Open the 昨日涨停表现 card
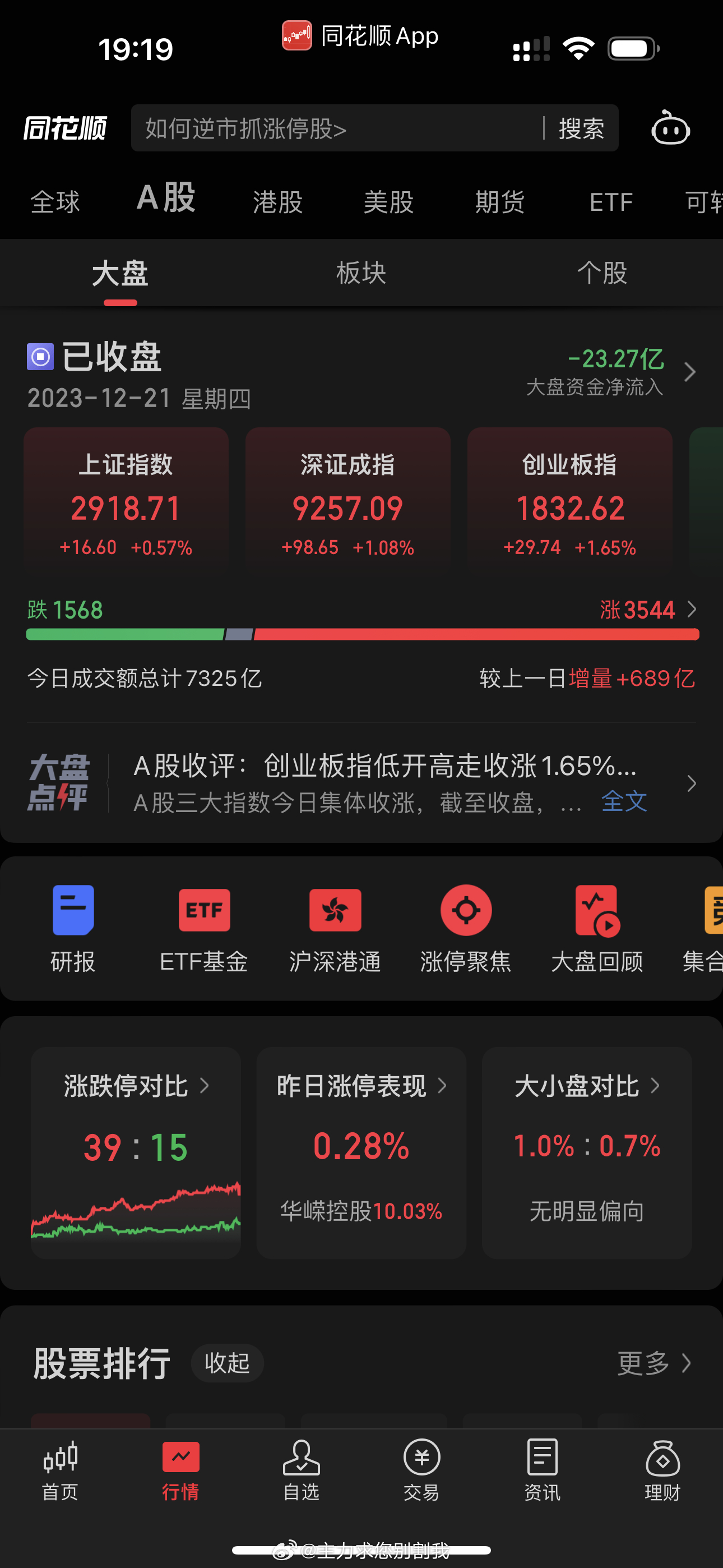The height and width of the screenshot is (1568, 723). (361, 1152)
